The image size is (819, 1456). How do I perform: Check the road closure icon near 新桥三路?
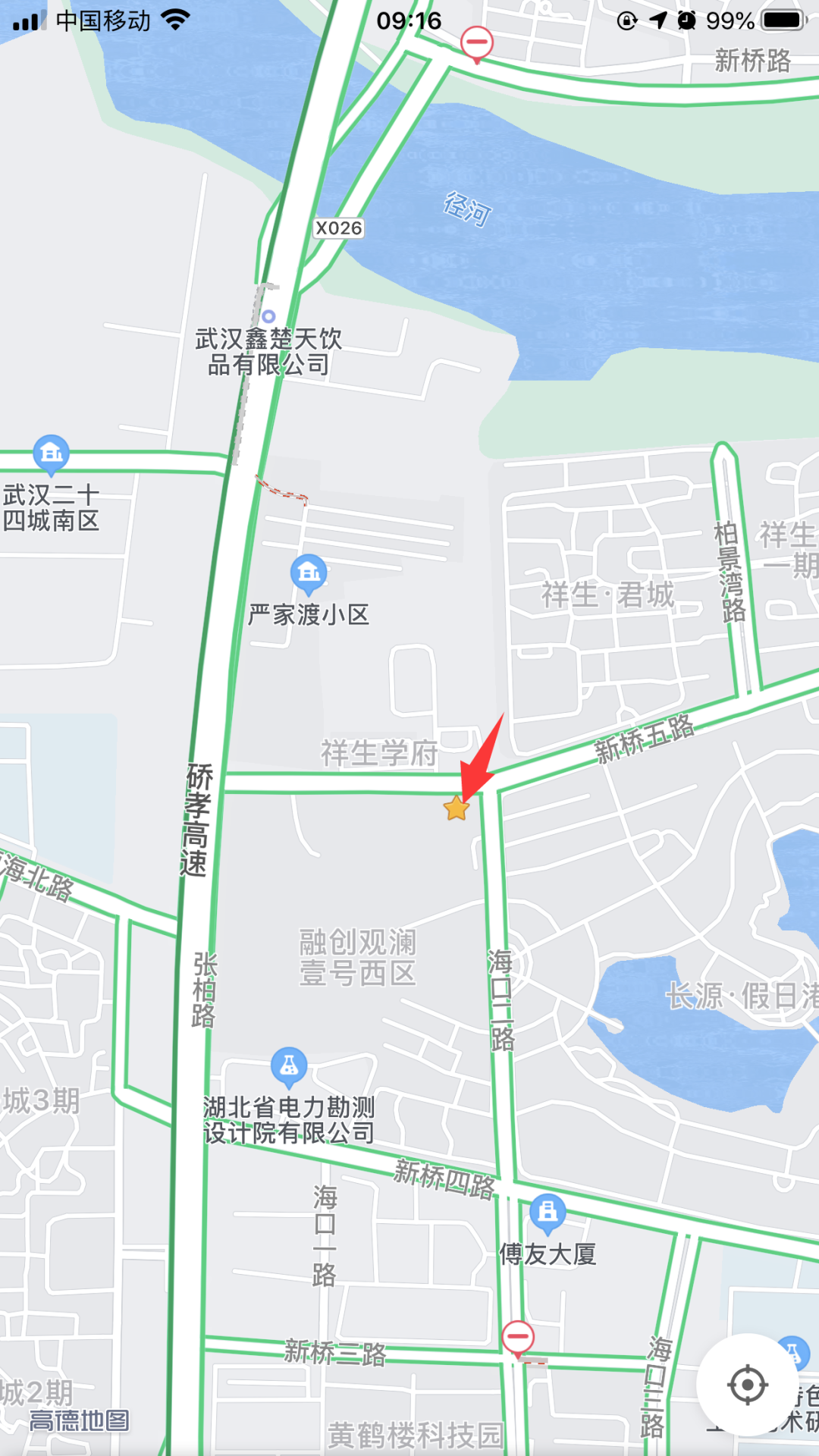pyautogui.click(x=518, y=1337)
